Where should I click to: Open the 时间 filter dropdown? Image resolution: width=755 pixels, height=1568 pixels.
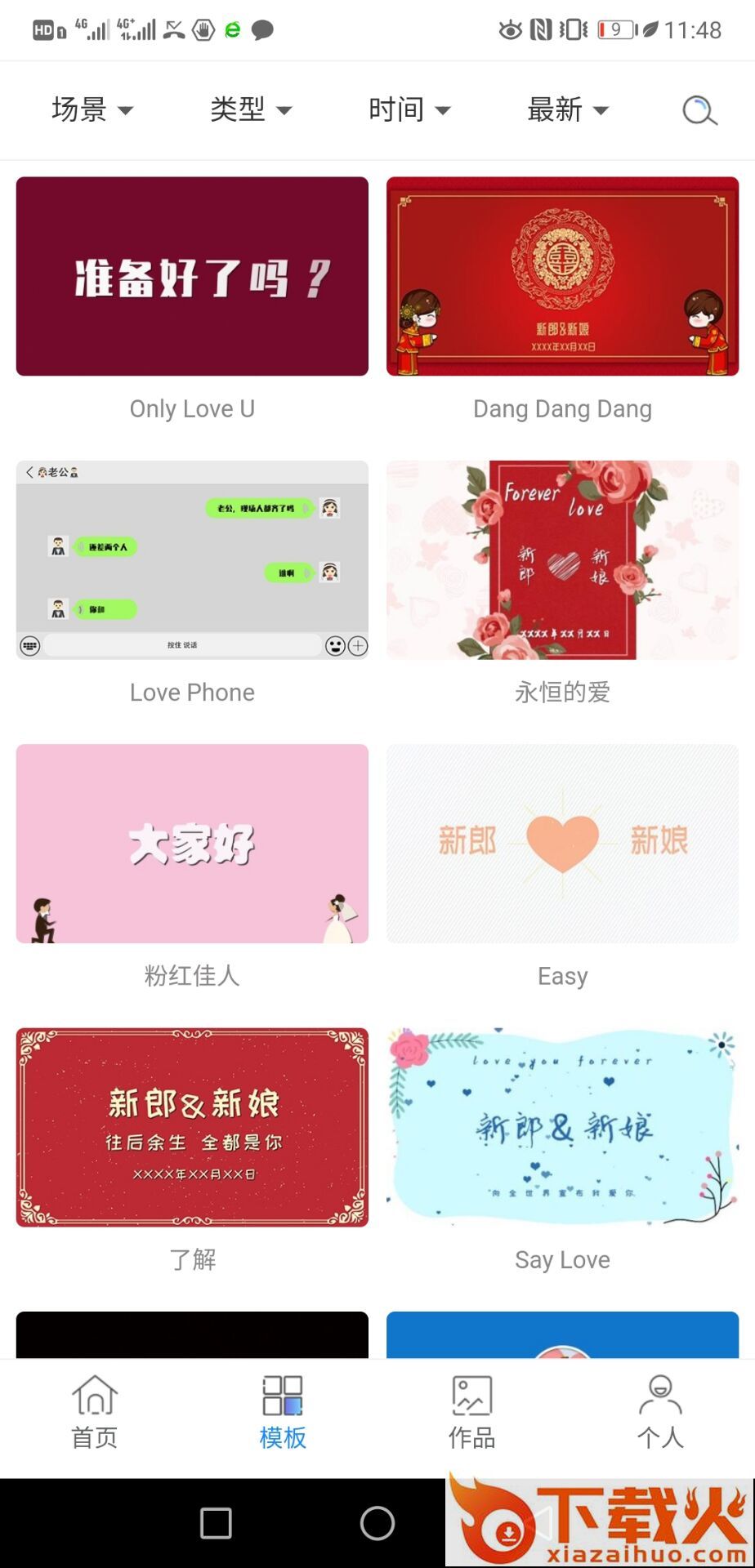click(409, 109)
